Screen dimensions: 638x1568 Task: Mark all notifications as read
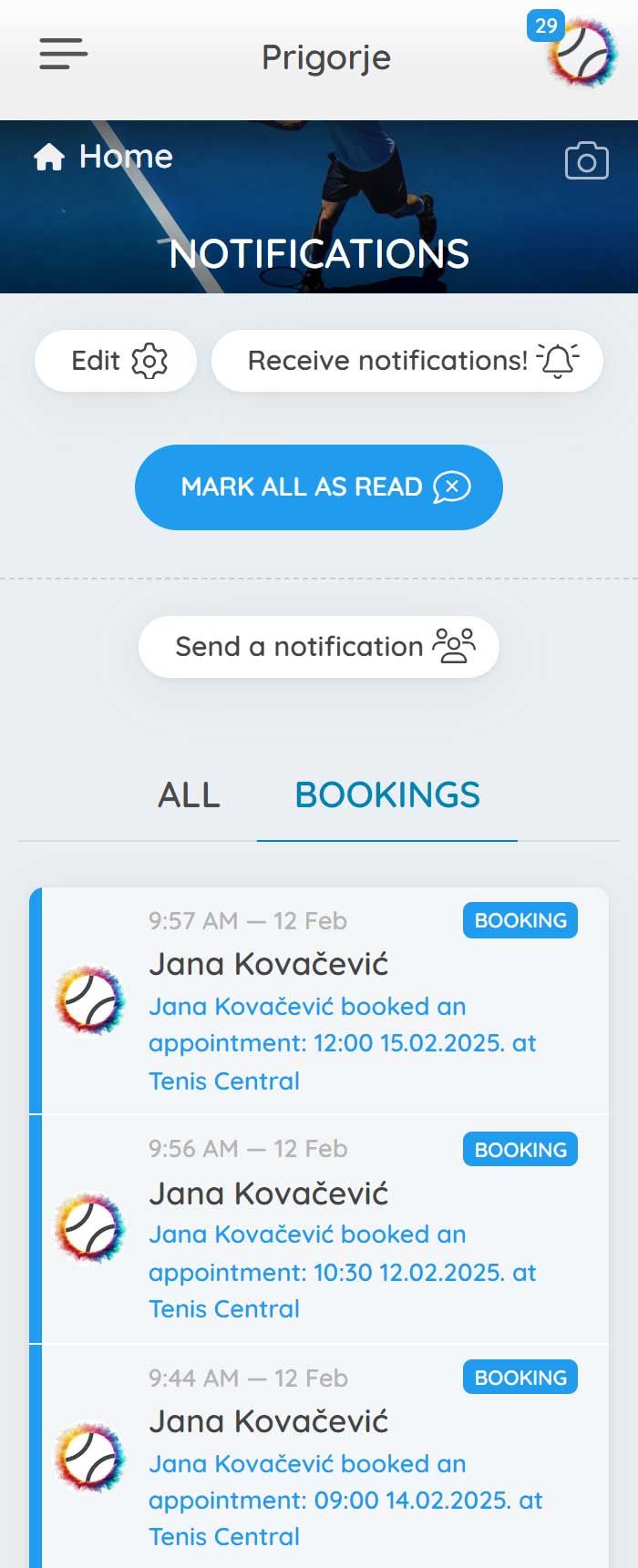coord(319,487)
